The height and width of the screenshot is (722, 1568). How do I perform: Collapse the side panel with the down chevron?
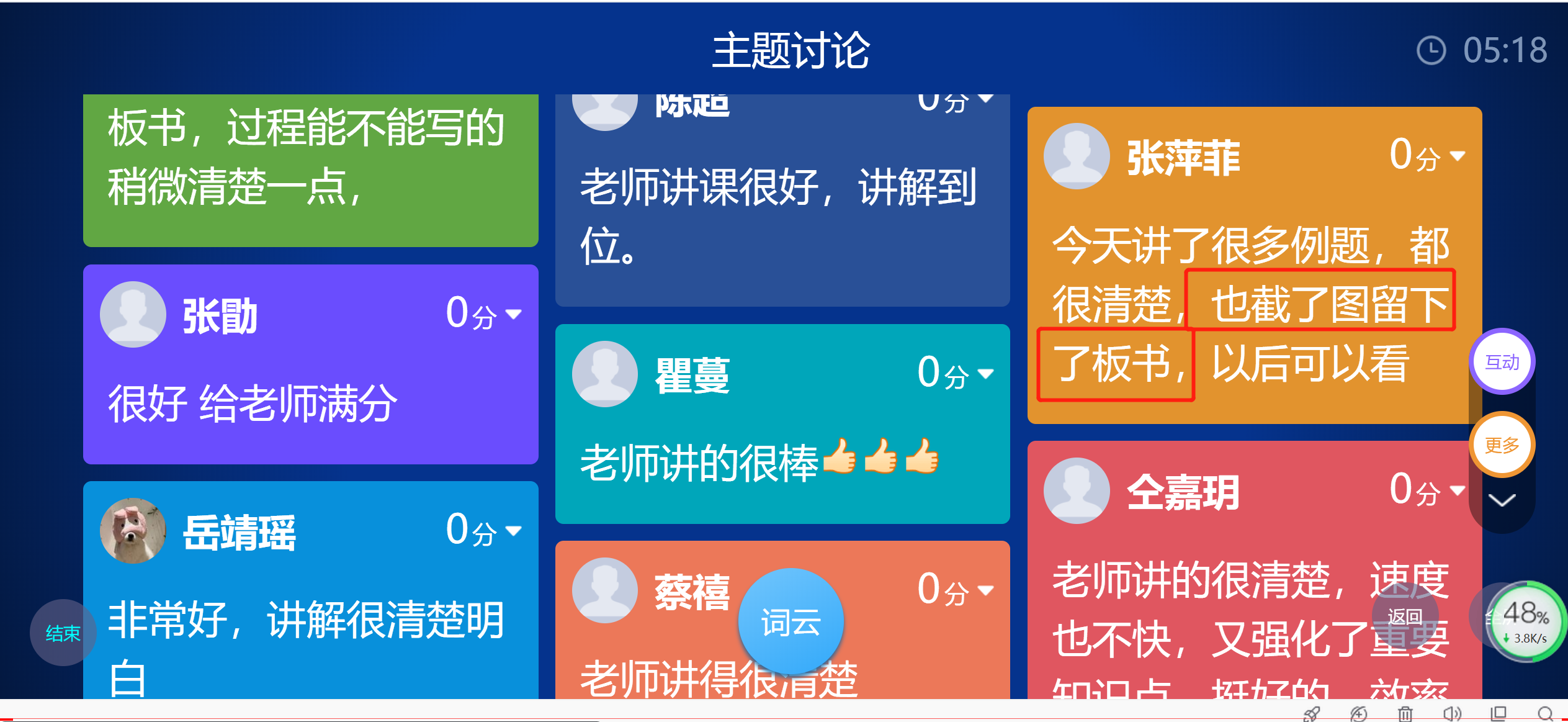pos(1502,500)
